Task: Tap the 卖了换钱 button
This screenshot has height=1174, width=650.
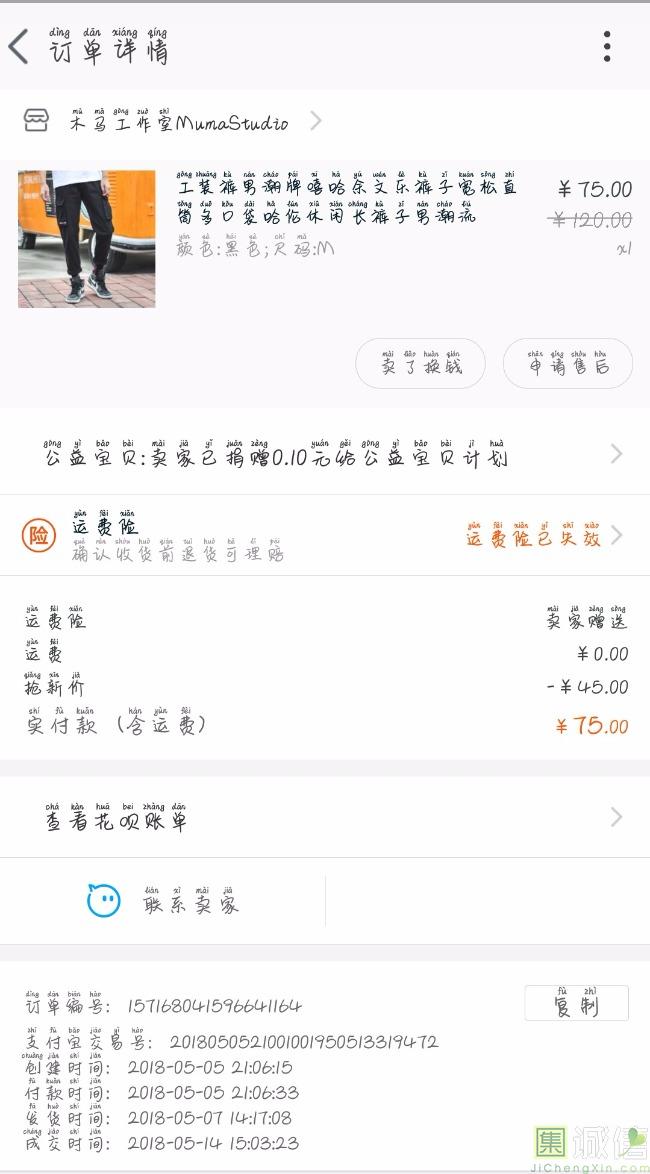Action: click(x=420, y=363)
